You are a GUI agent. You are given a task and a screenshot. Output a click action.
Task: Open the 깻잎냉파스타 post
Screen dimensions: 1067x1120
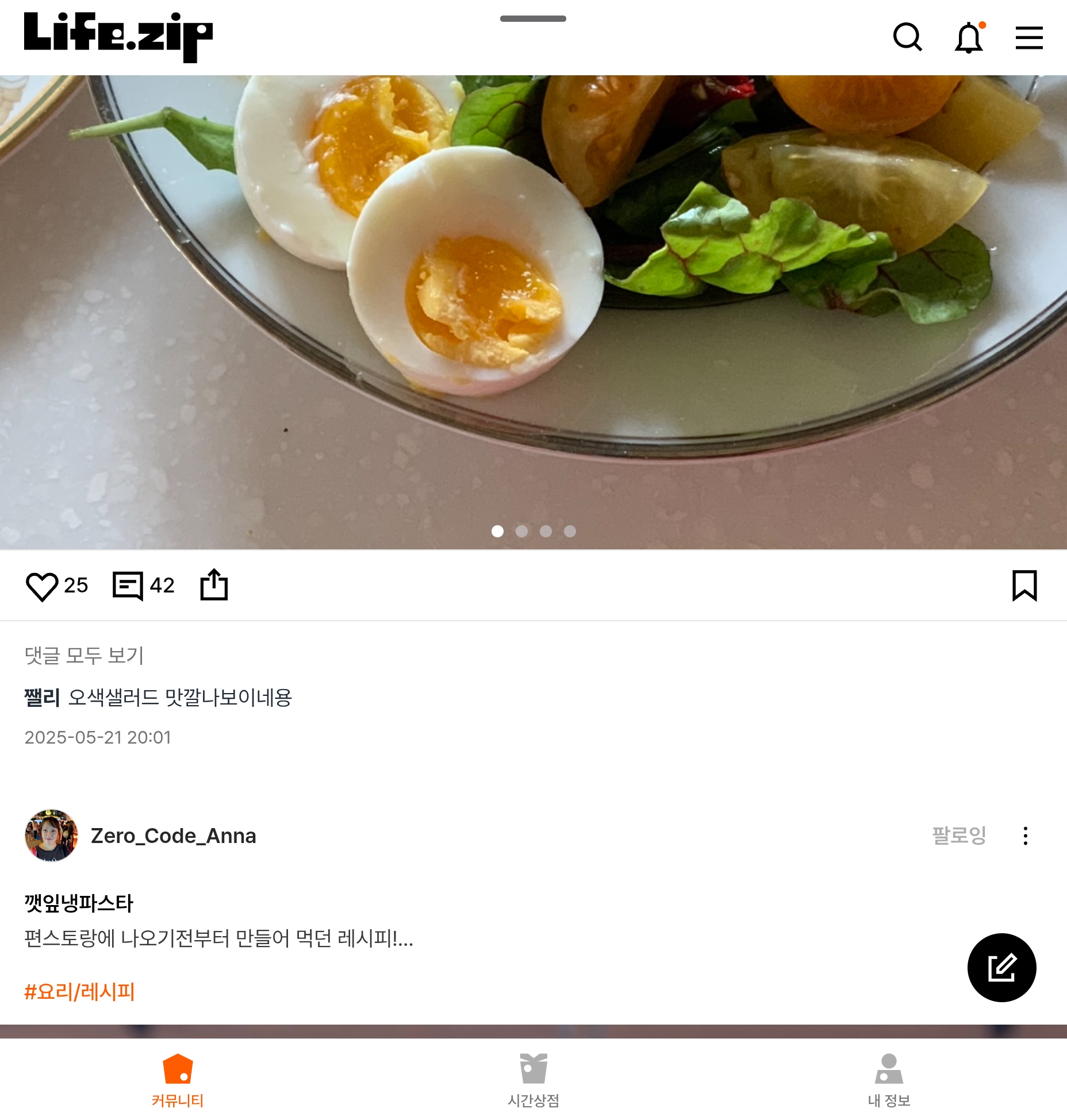pyautogui.click(x=79, y=903)
